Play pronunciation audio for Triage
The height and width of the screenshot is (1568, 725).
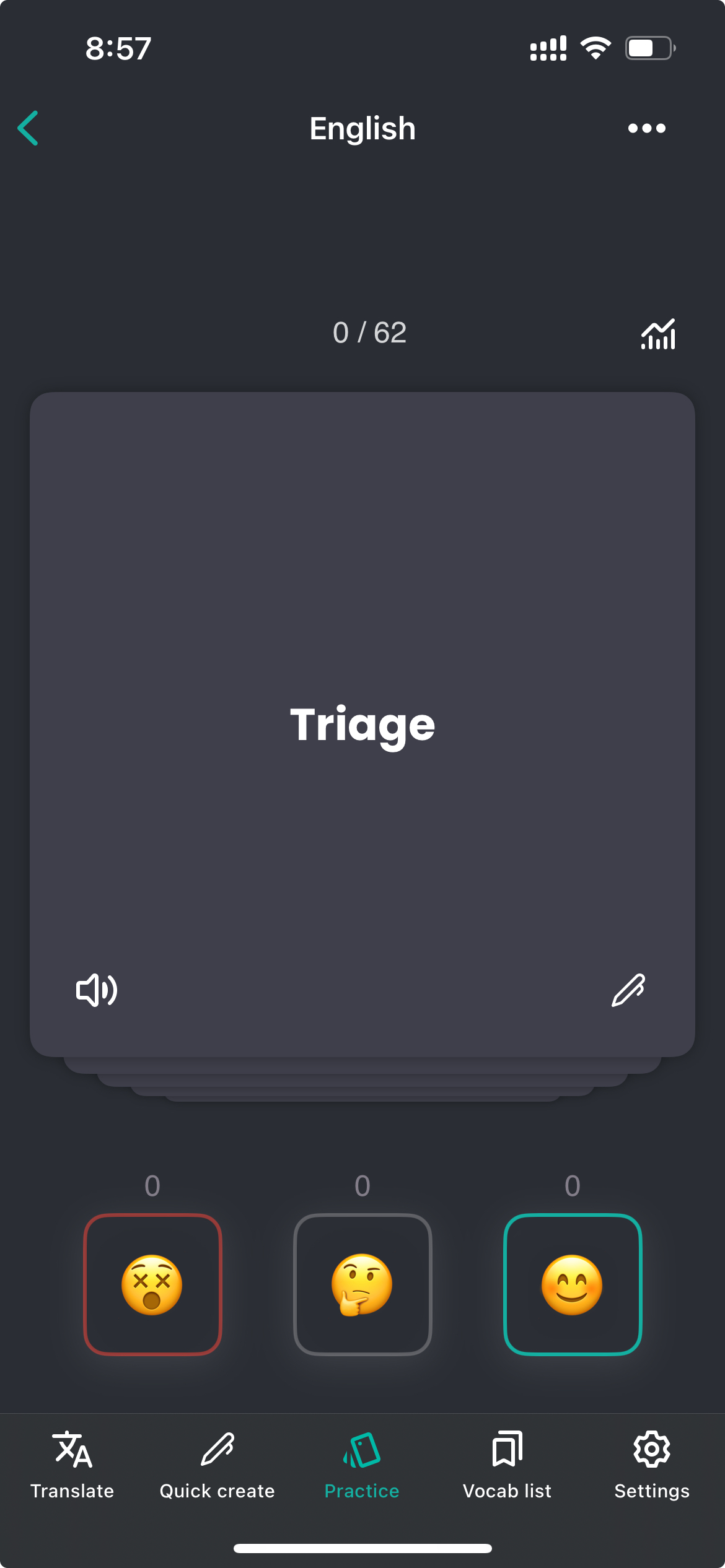pos(97,990)
